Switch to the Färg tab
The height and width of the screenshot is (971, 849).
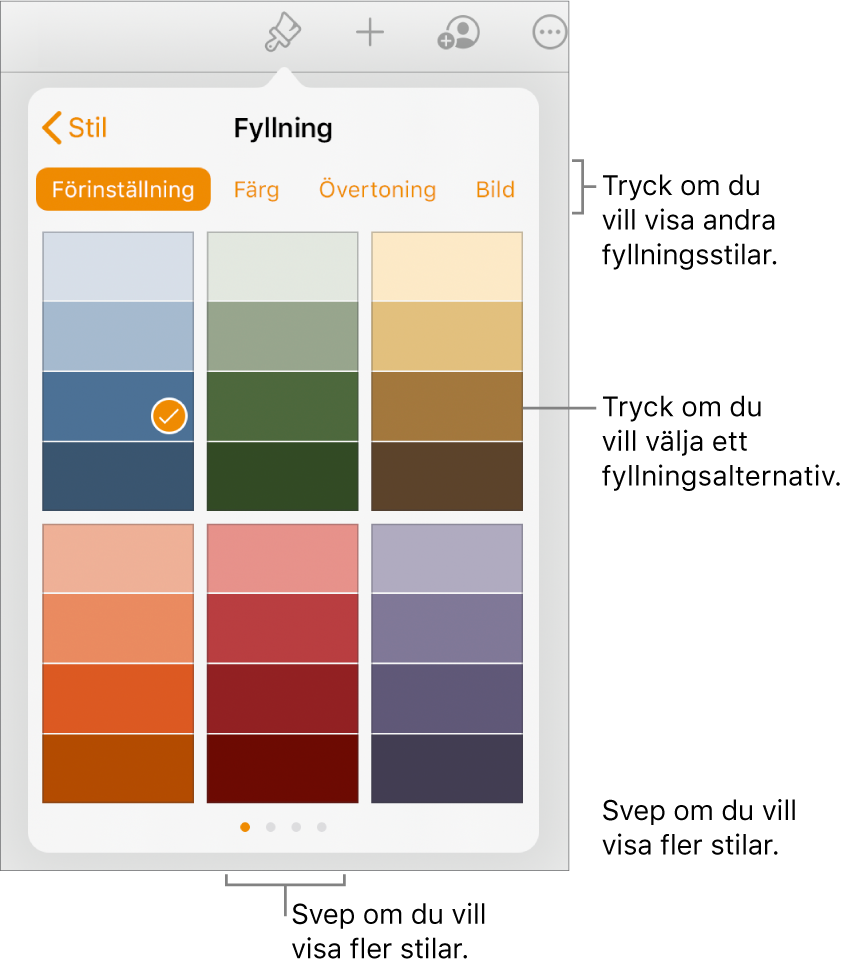(x=256, y=189)
